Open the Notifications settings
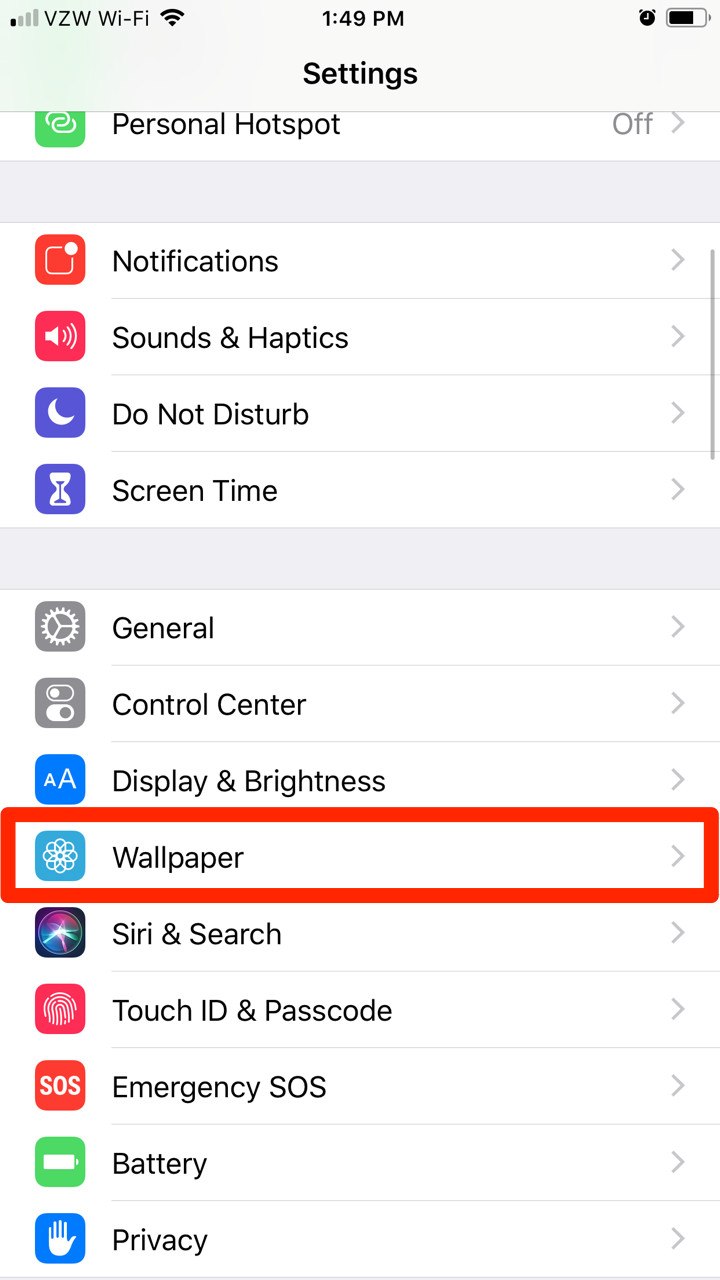The width and height of the screenshot is (720, 1280). 360,261
